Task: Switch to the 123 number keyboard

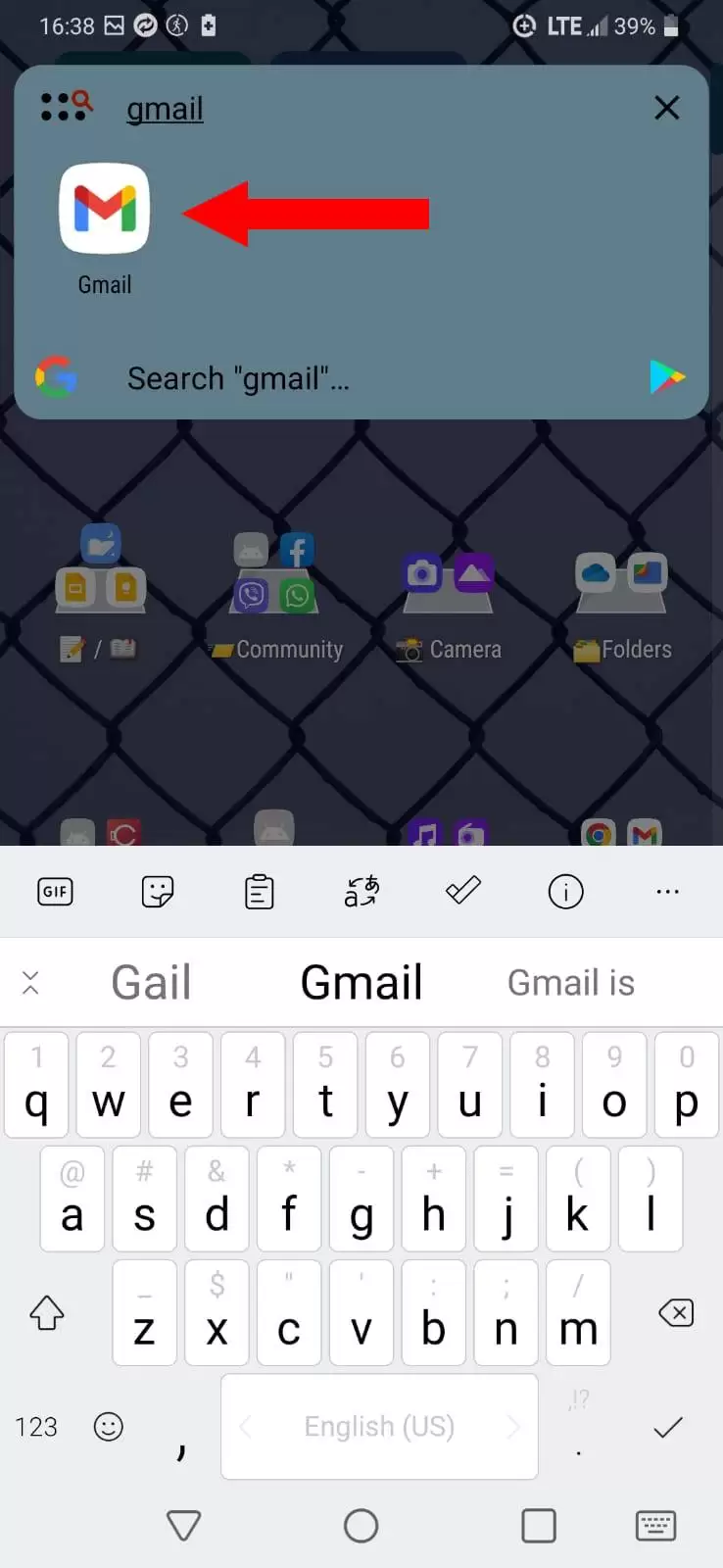Action: coord(36,1426)
